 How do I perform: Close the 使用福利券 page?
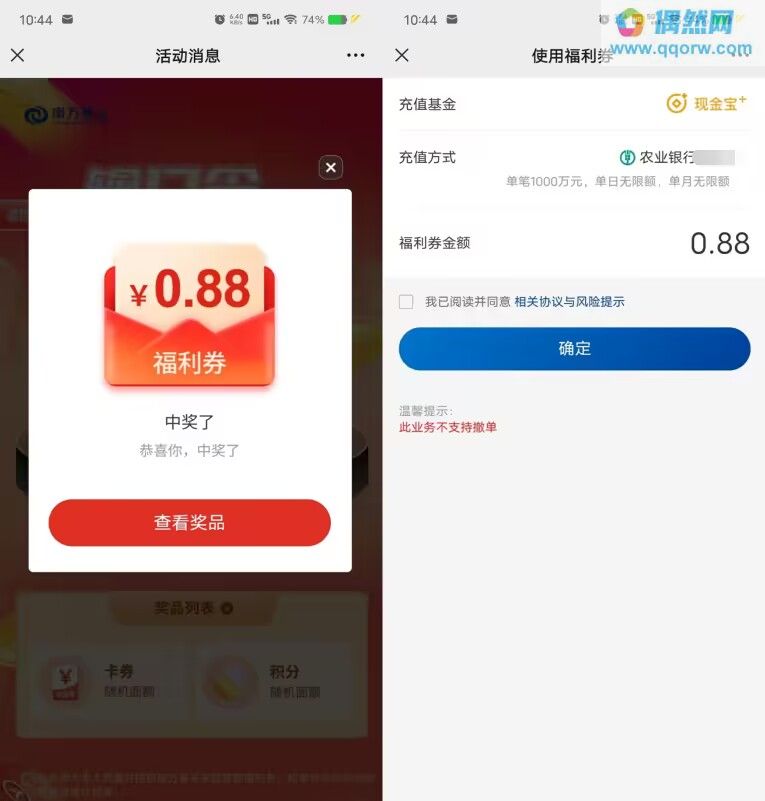(x=402, y=56)
